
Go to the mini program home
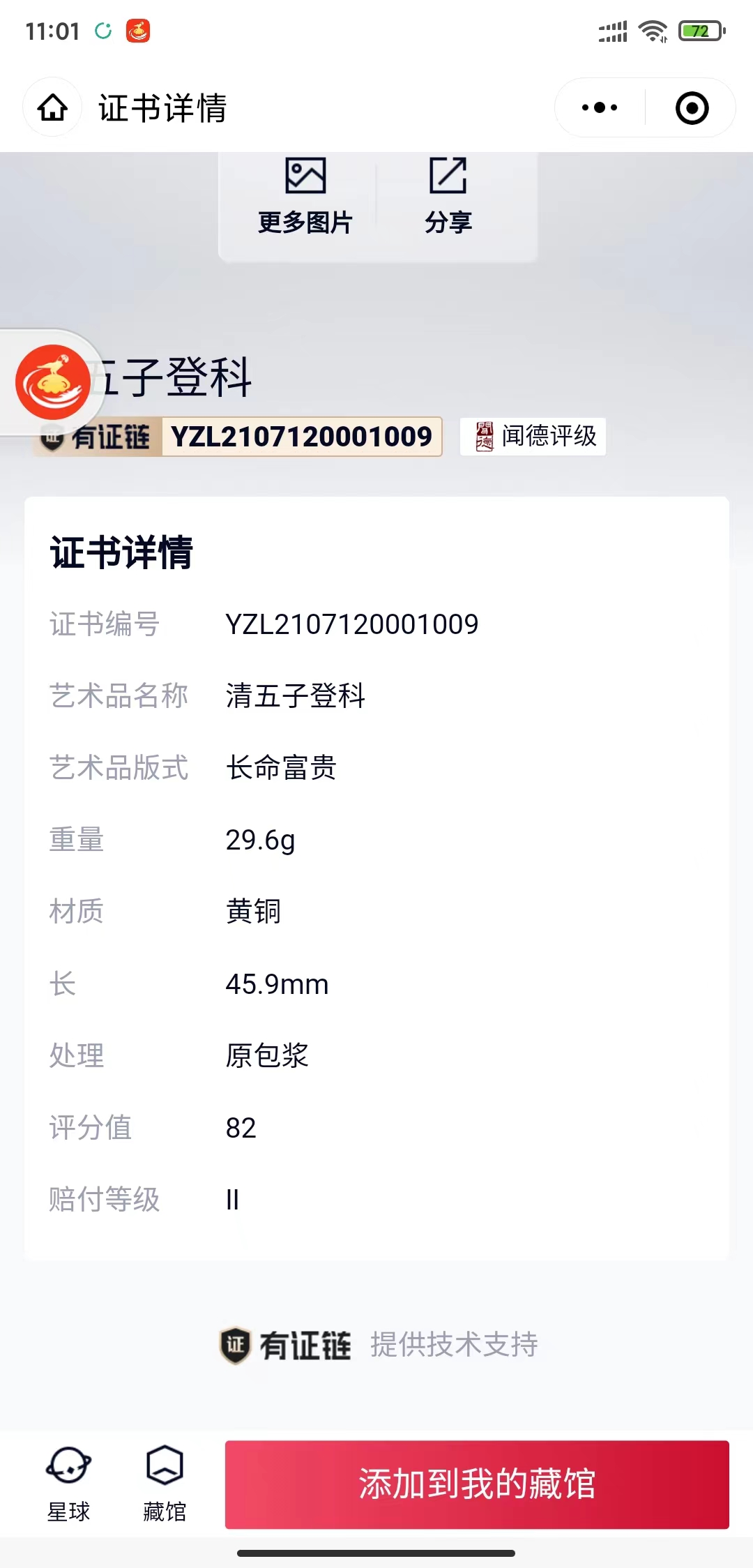click(53, 107)
